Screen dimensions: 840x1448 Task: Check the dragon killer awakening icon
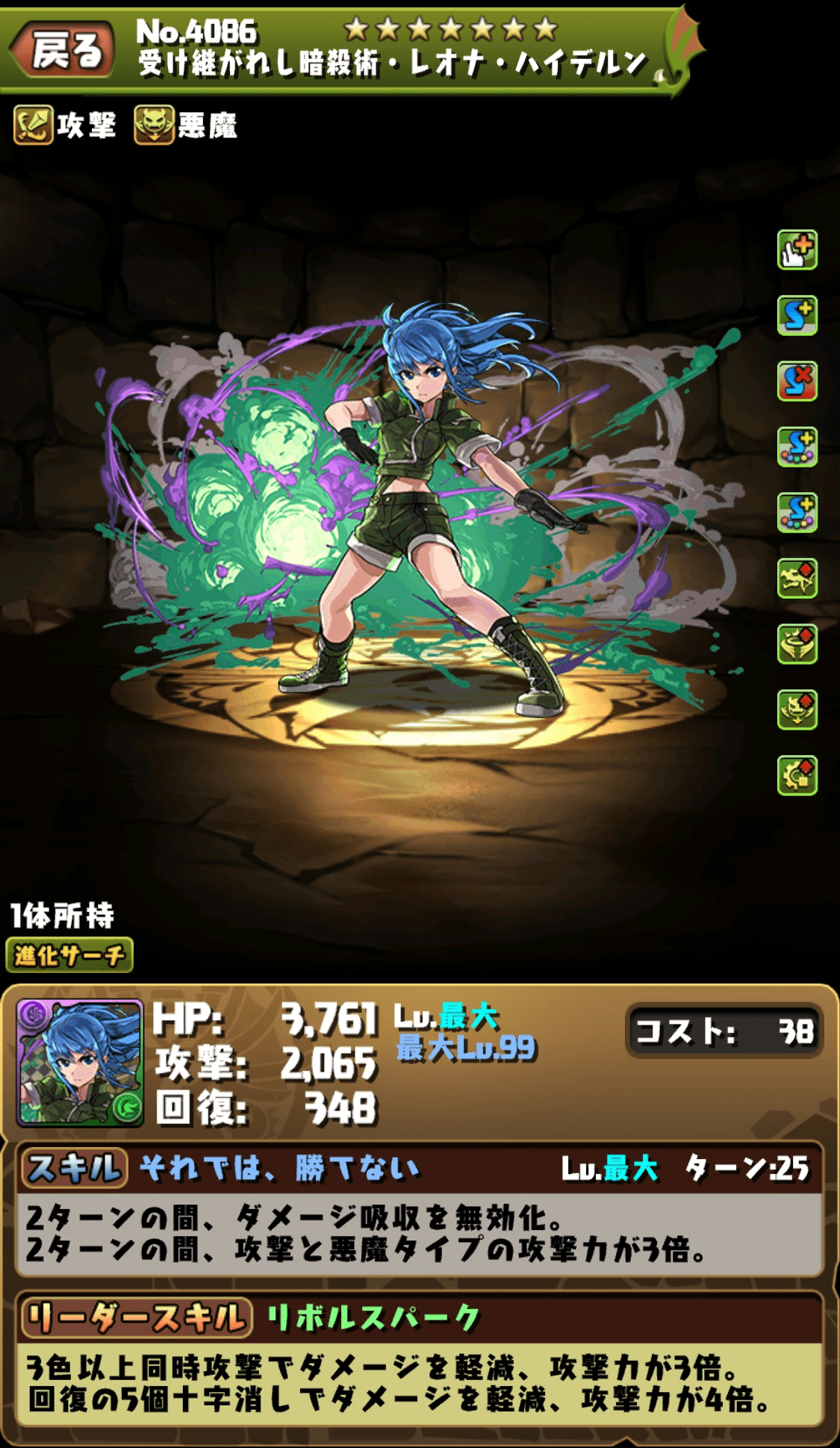tap(797, 579)
